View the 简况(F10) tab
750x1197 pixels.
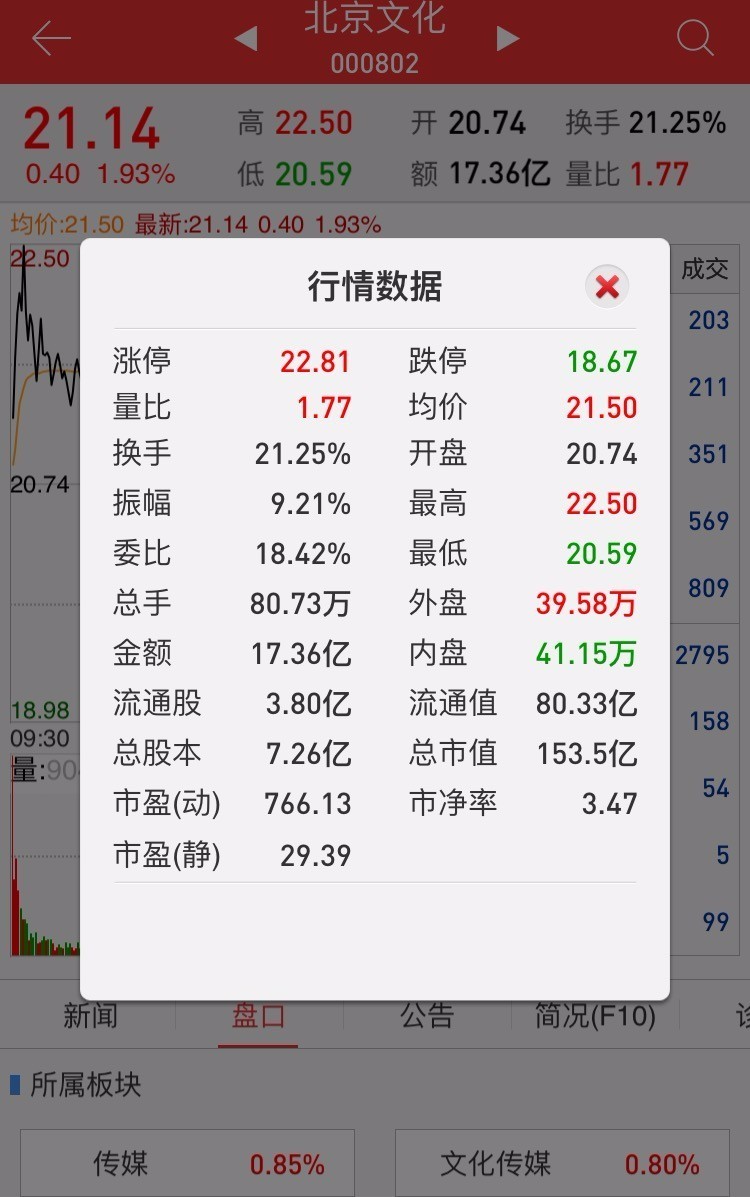[x=595, y=1017]
